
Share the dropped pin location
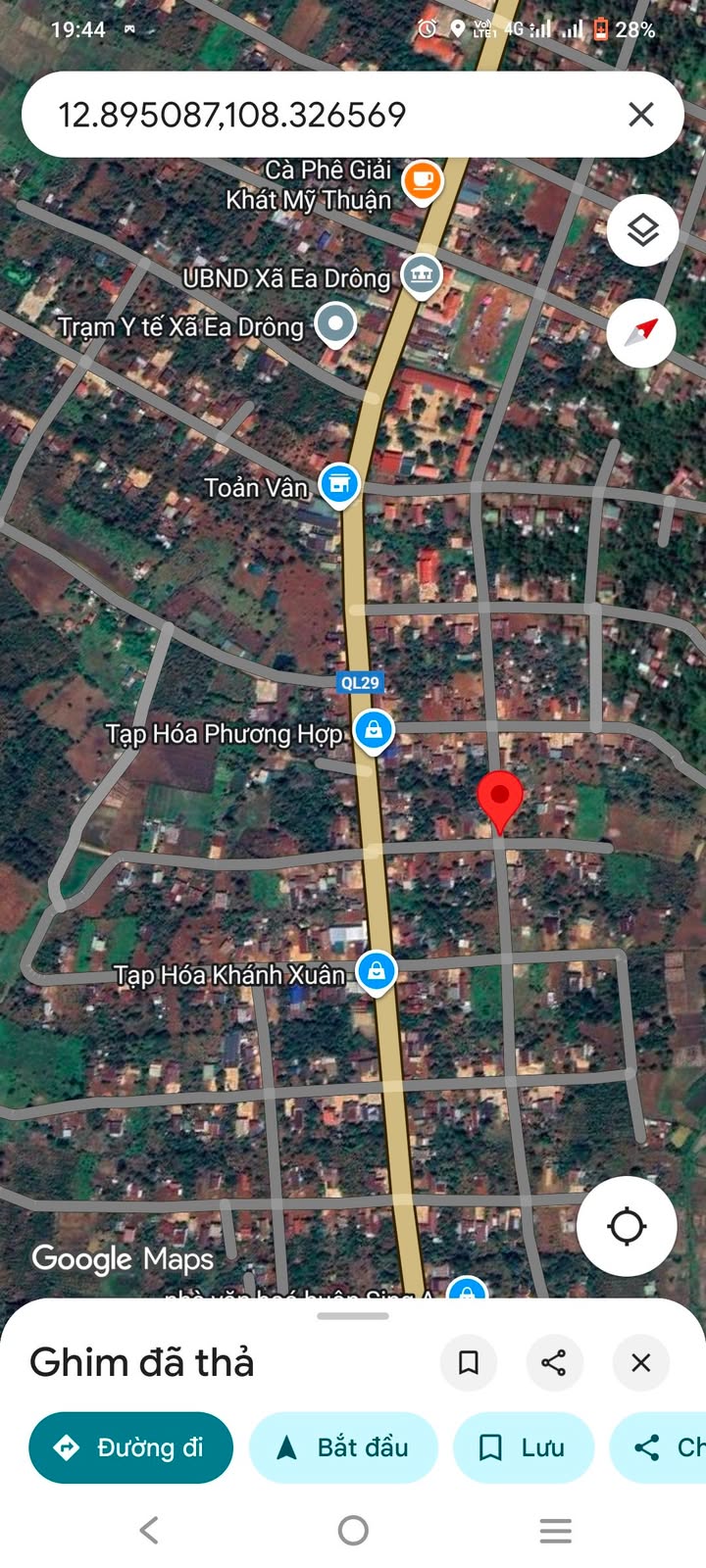[x=554, y=1362]
